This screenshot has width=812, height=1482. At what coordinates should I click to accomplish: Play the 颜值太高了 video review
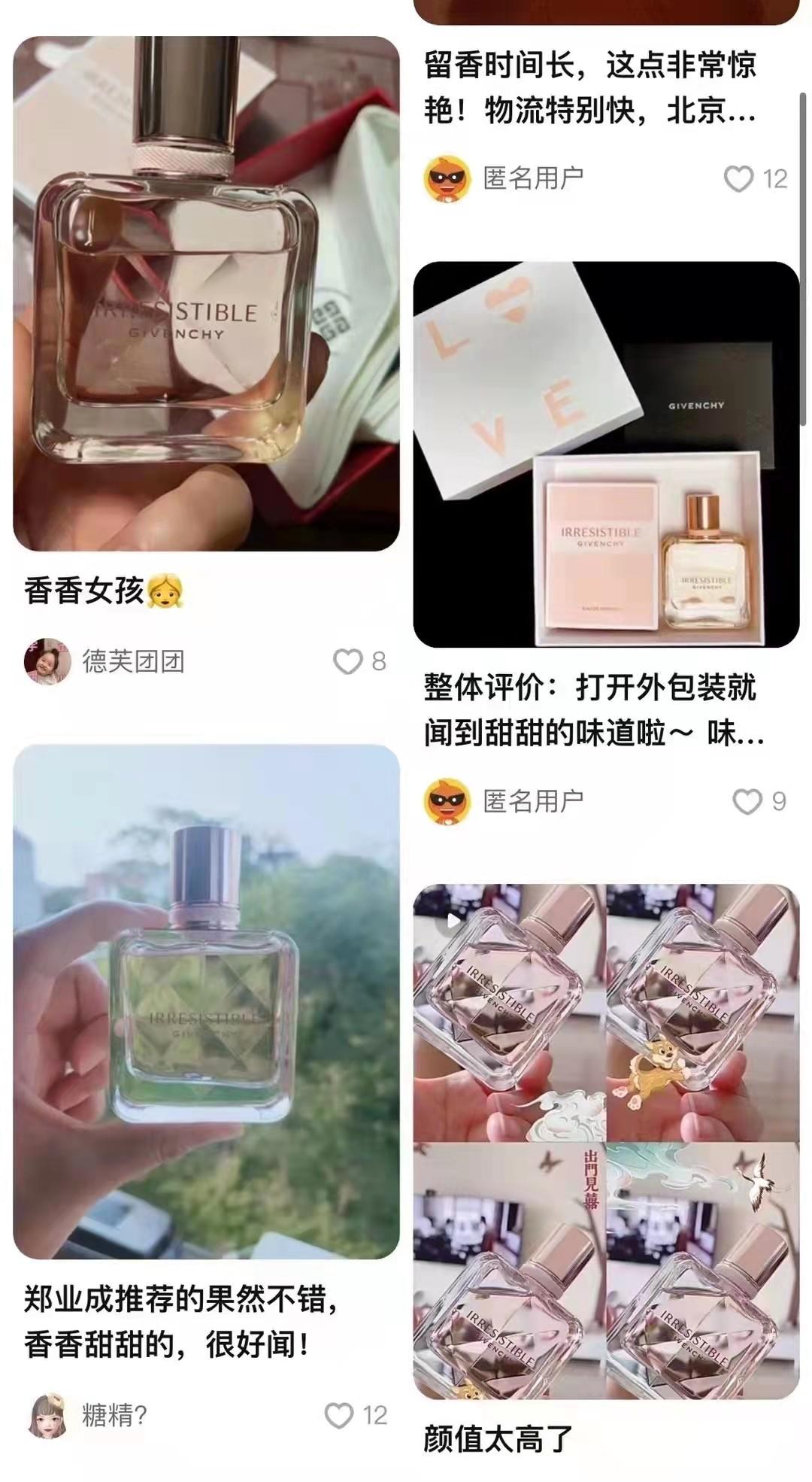pos(606,1141)
